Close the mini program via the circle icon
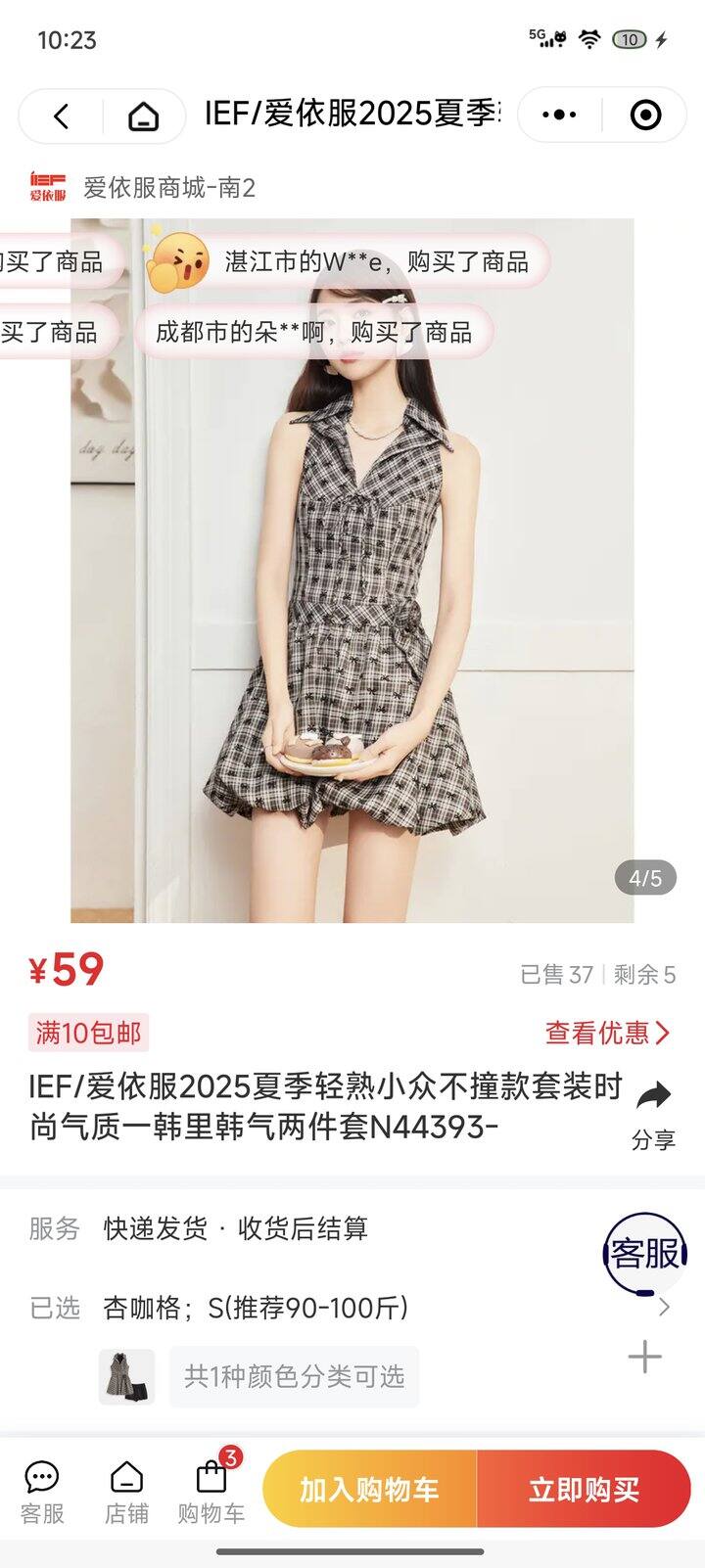This screenshot has height=1568, width=705. click(645, 115)
